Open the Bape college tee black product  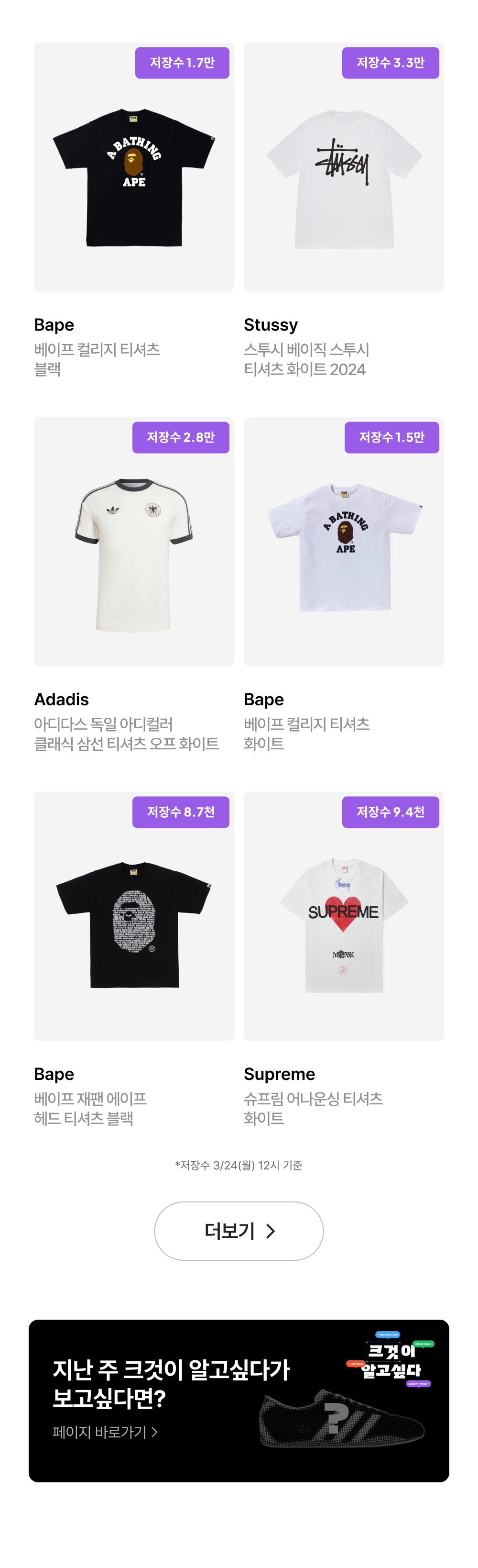point(134,167)
